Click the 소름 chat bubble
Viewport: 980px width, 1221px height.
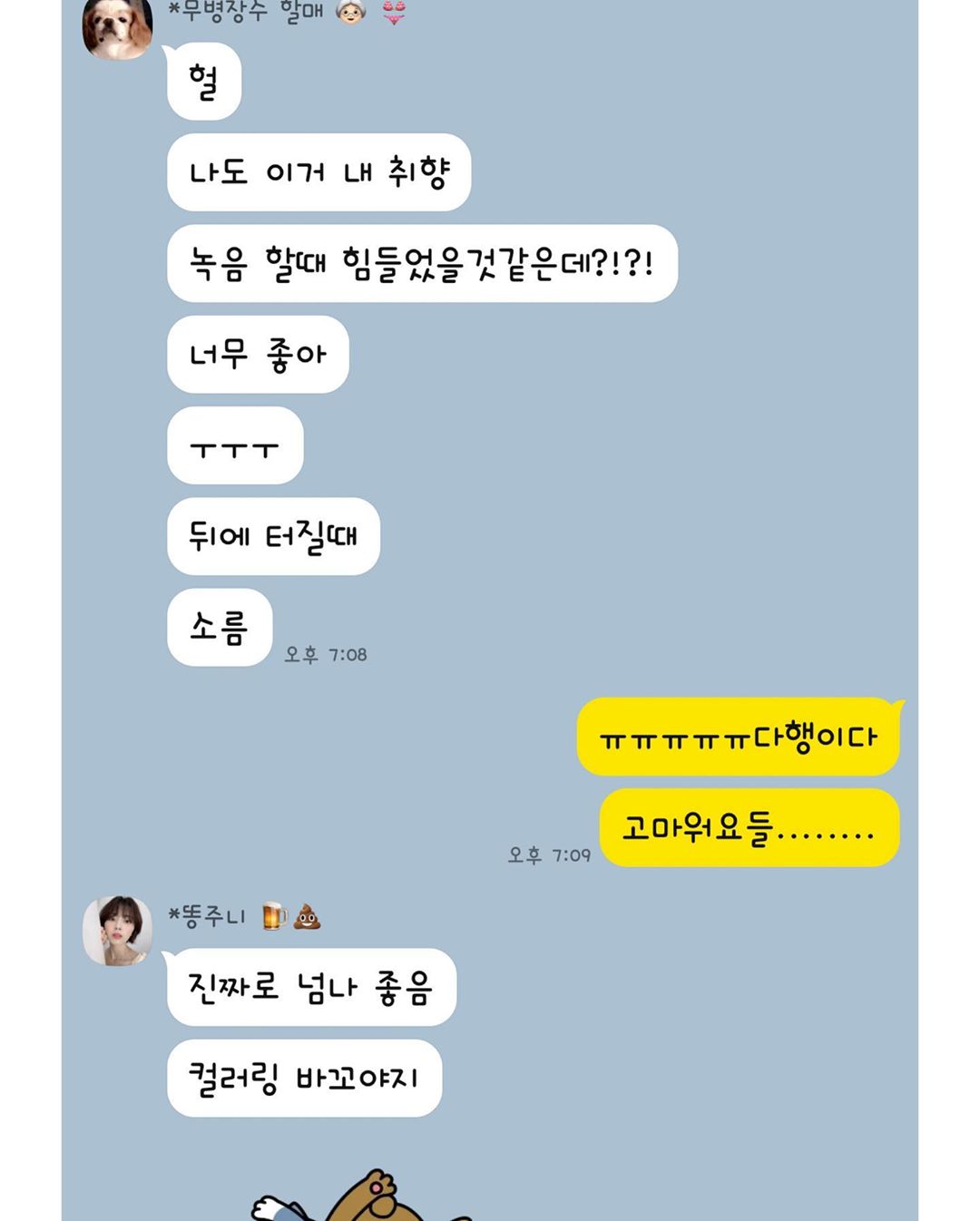coord(218,625)
